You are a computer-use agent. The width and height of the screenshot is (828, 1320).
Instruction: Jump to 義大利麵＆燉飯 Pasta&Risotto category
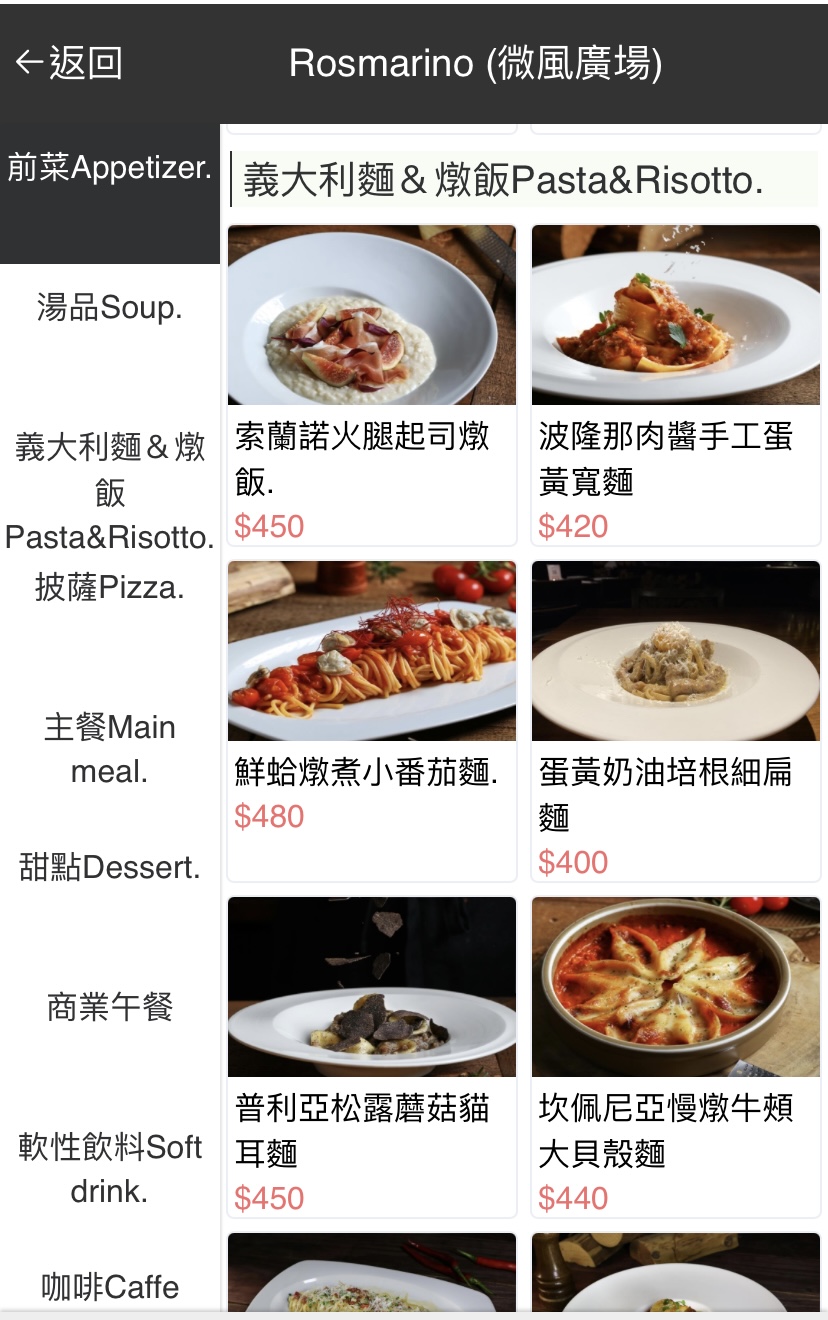tap(110, 492)
